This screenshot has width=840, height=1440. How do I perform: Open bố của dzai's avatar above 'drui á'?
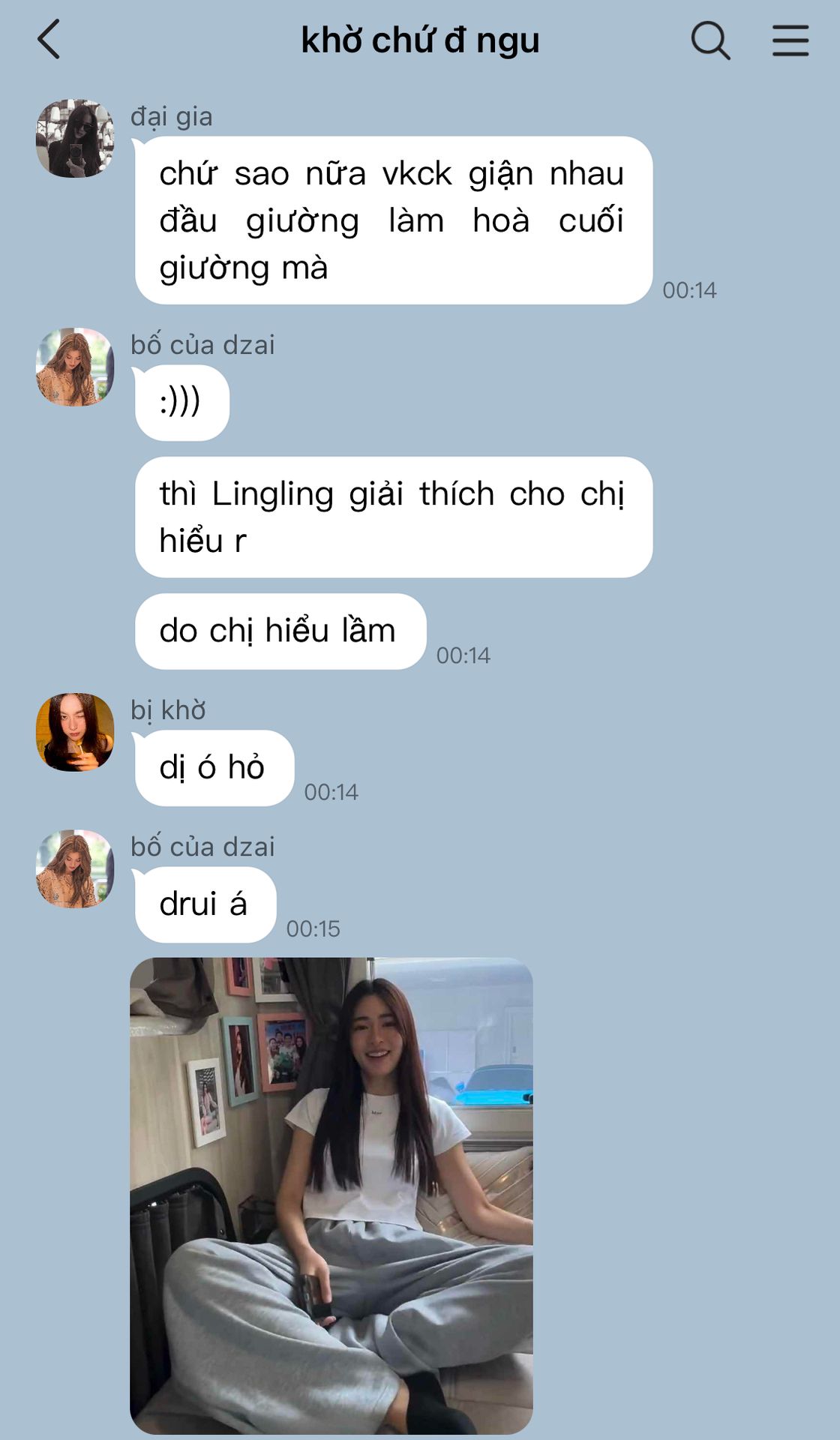pos(75,868)
